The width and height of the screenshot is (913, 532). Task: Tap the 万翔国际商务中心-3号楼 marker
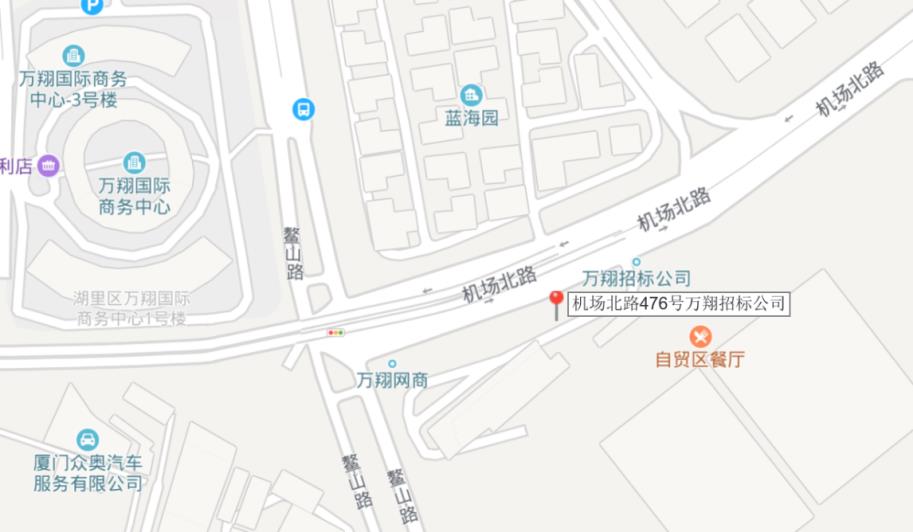(x=72, y=56)
